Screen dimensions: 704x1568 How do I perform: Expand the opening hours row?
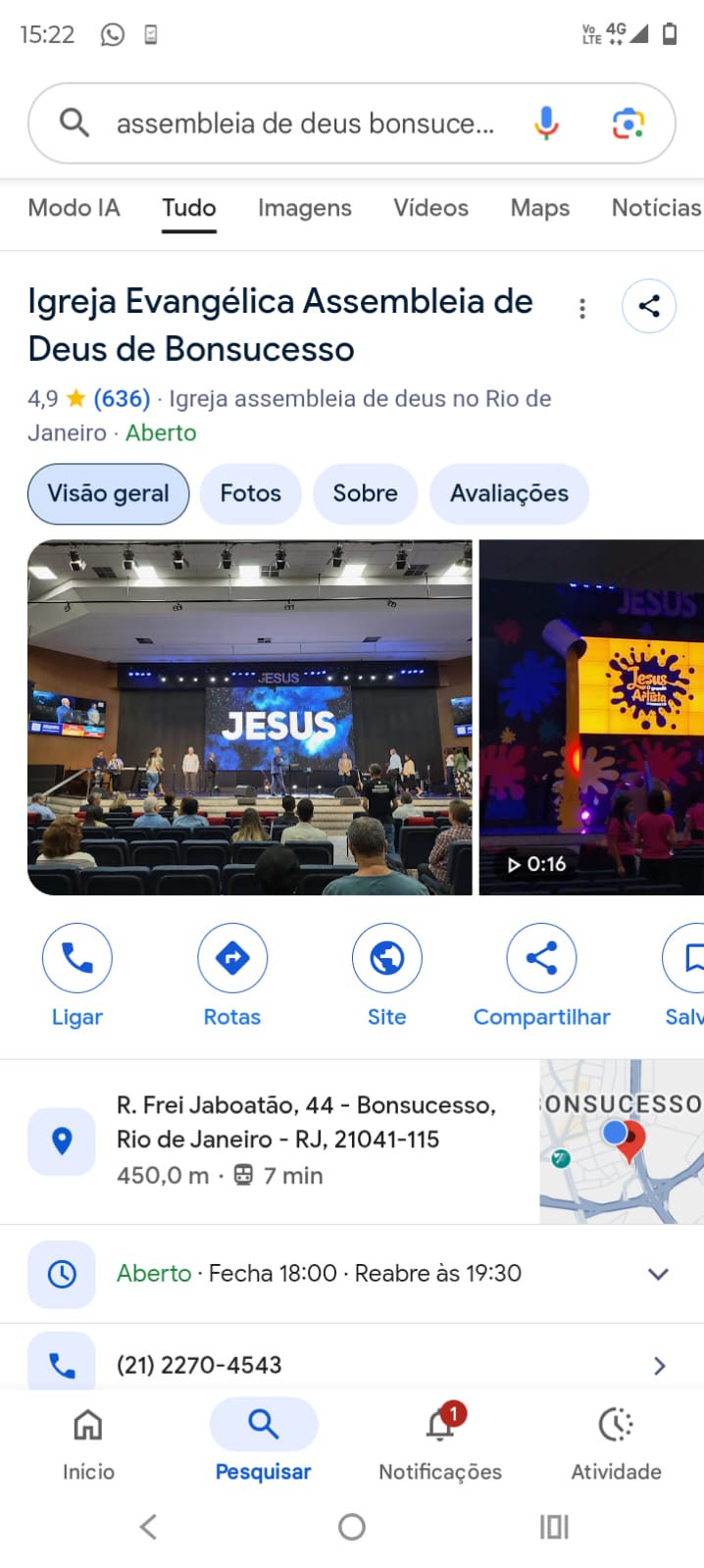658,1274
